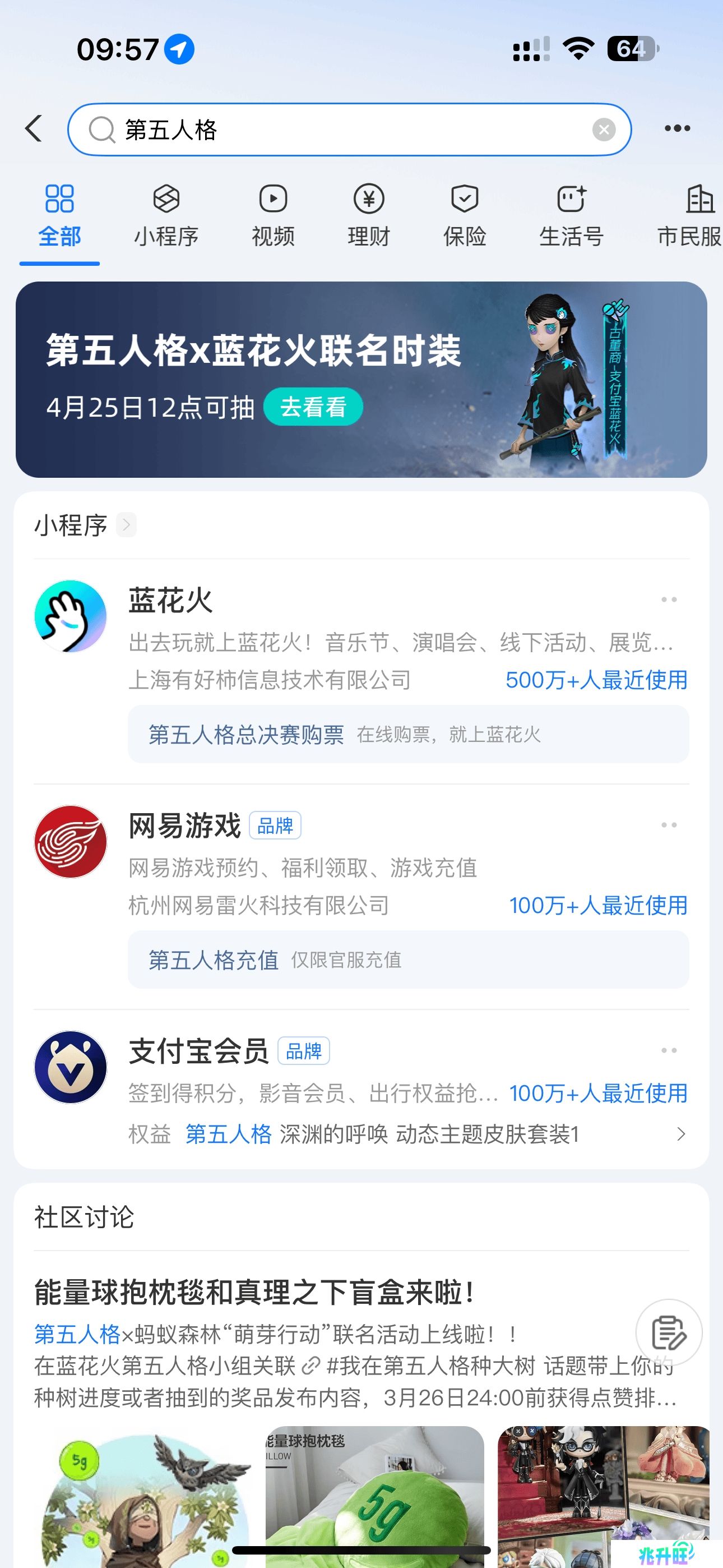Tap the floating feedback note button
This screenshot has height=1568, width=723.
(x=669, y=1332)
